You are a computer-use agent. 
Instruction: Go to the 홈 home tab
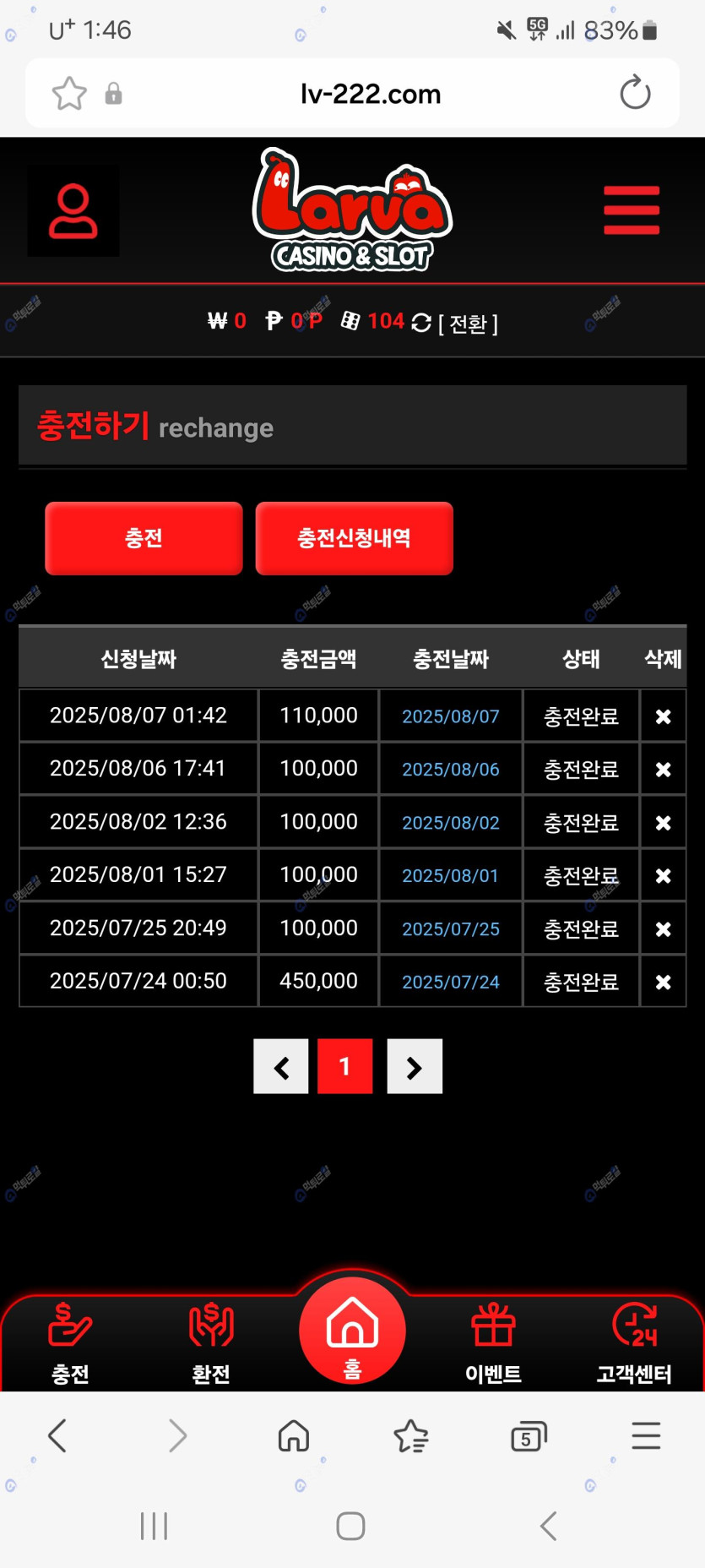pyautogui.click(x=352, y=1332)
